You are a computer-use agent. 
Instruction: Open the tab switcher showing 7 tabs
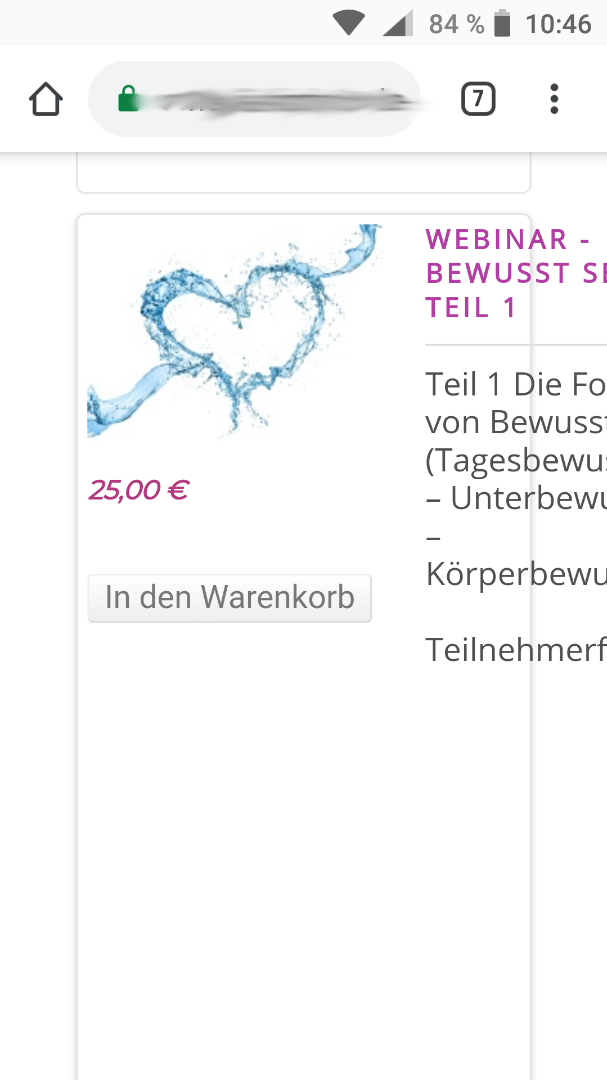478,99
